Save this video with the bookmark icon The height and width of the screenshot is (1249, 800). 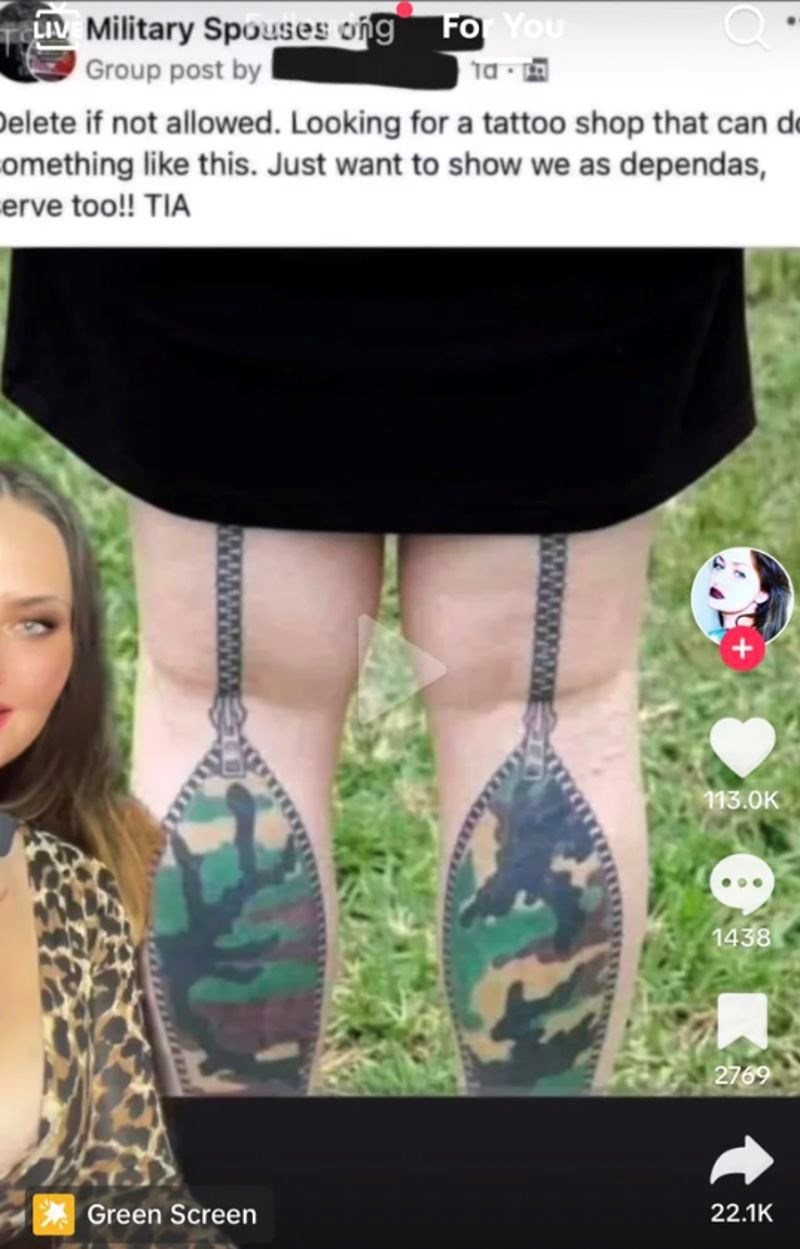742,1022
